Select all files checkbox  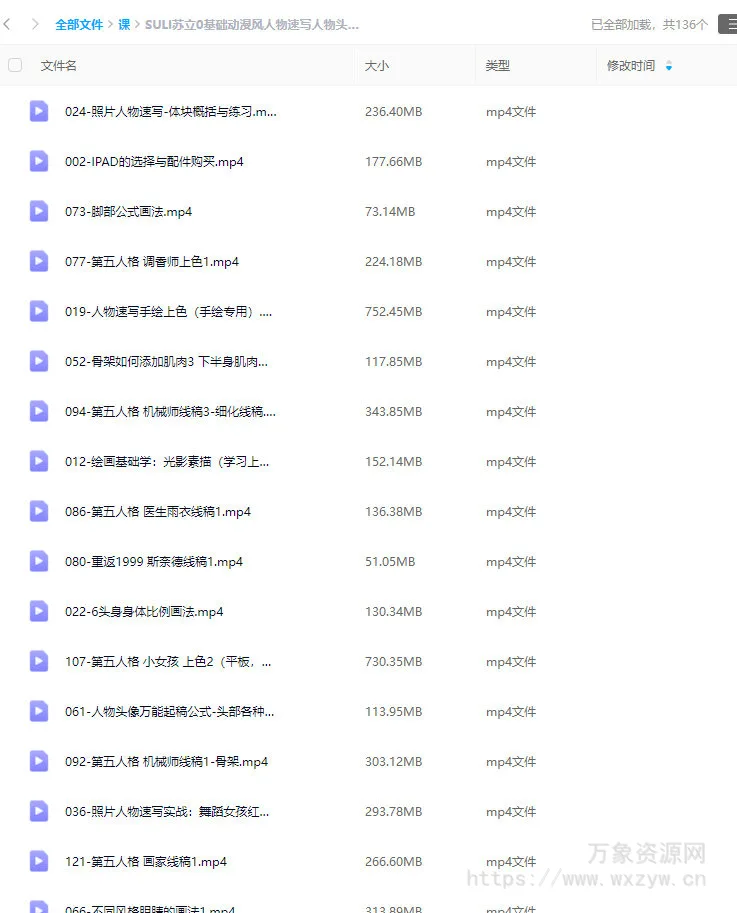15,65
